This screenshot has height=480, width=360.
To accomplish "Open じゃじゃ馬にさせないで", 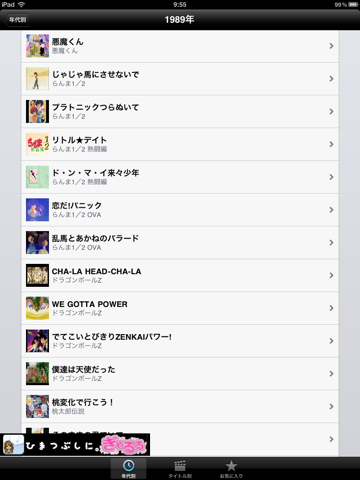I will [180, 79].
